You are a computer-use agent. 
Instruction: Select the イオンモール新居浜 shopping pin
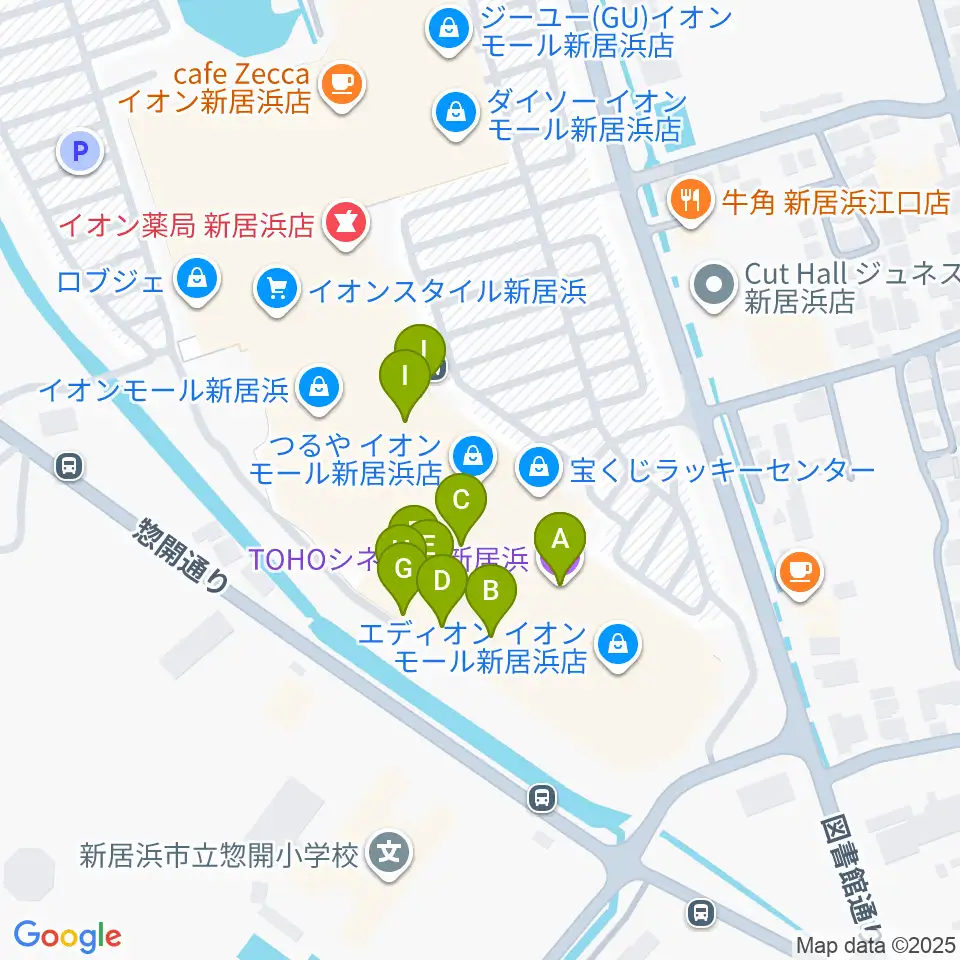click(x=318, y=388)
